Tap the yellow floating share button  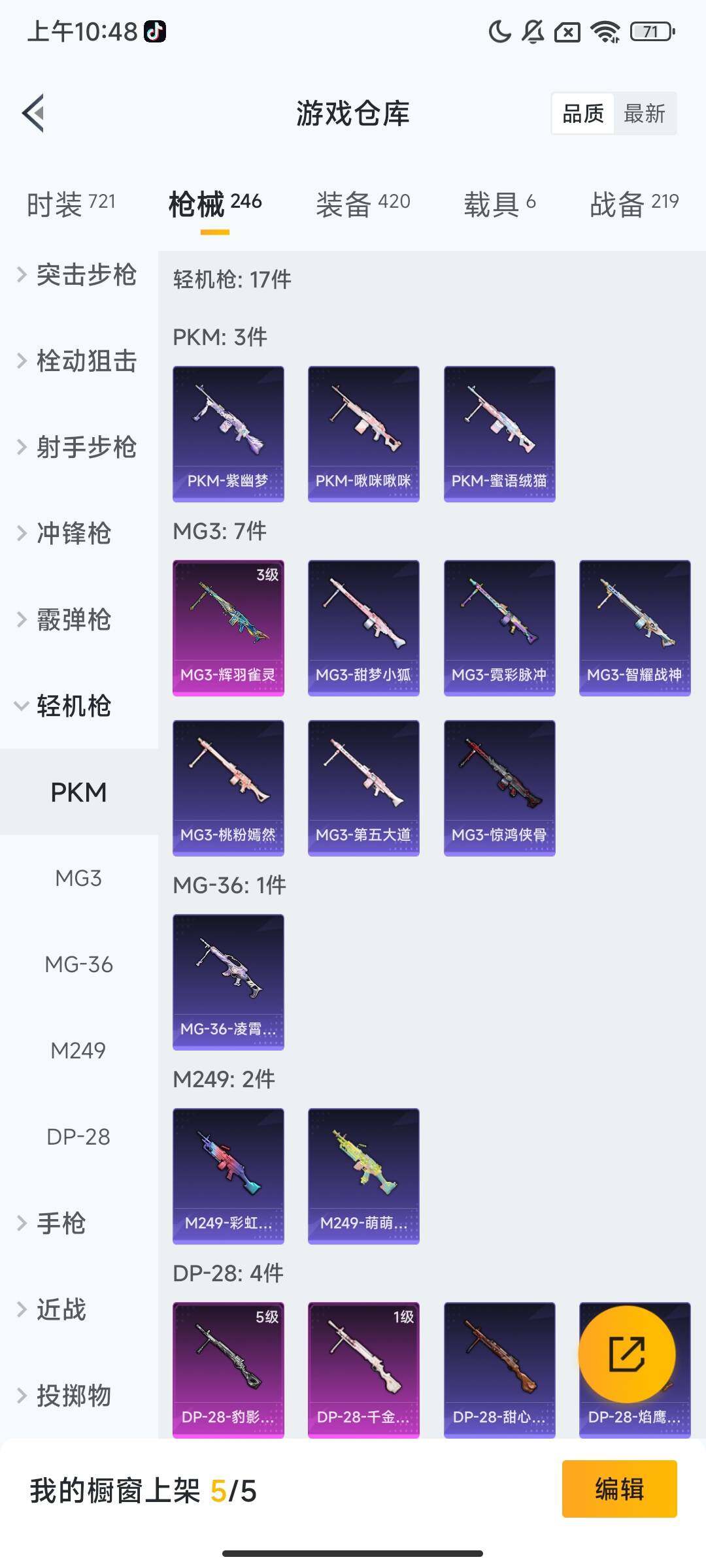click(626, 1354)
